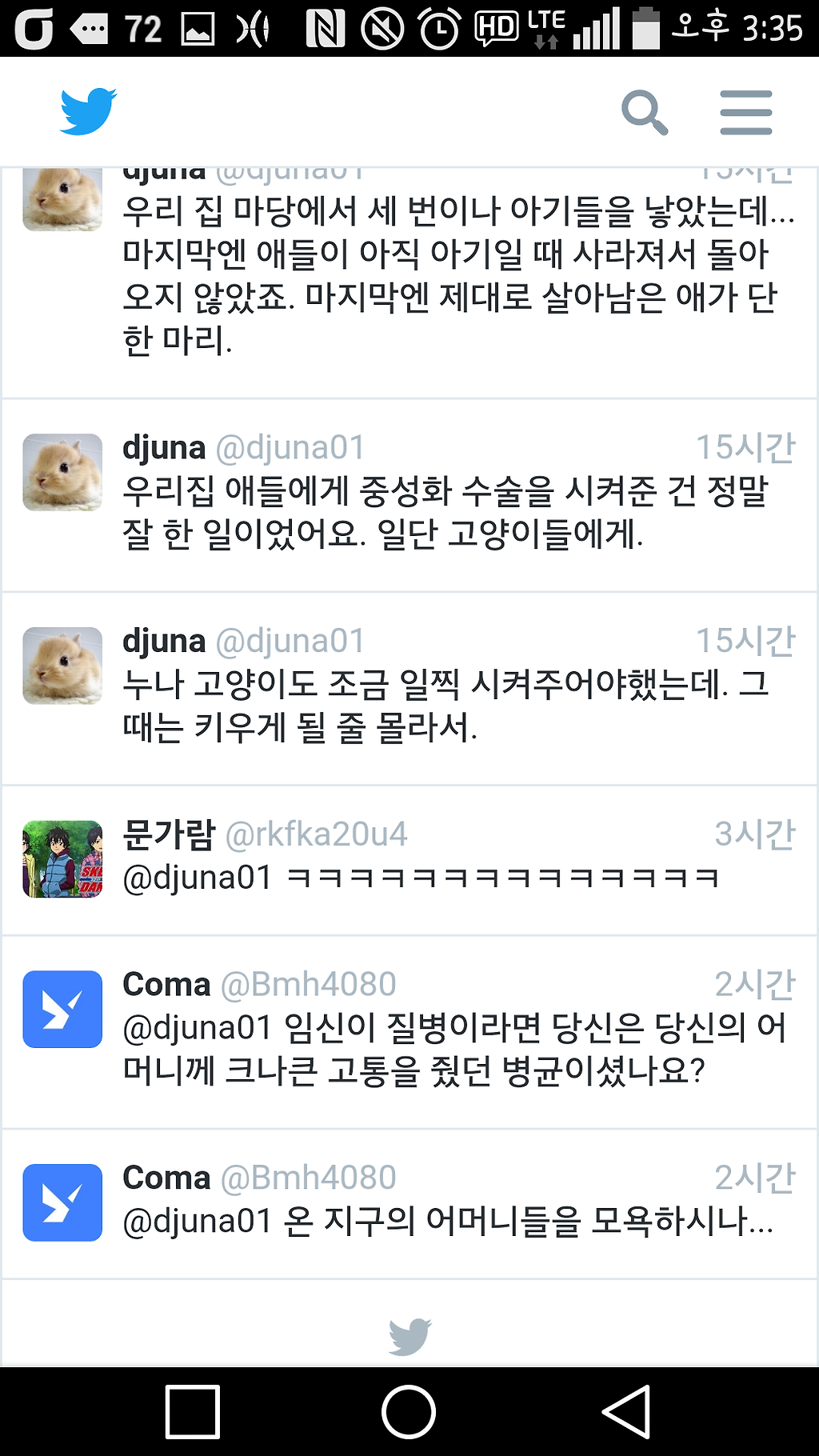View 문가람's profile picture
The height and width of the screenshot is (1456, 819).
coord(62,858)
